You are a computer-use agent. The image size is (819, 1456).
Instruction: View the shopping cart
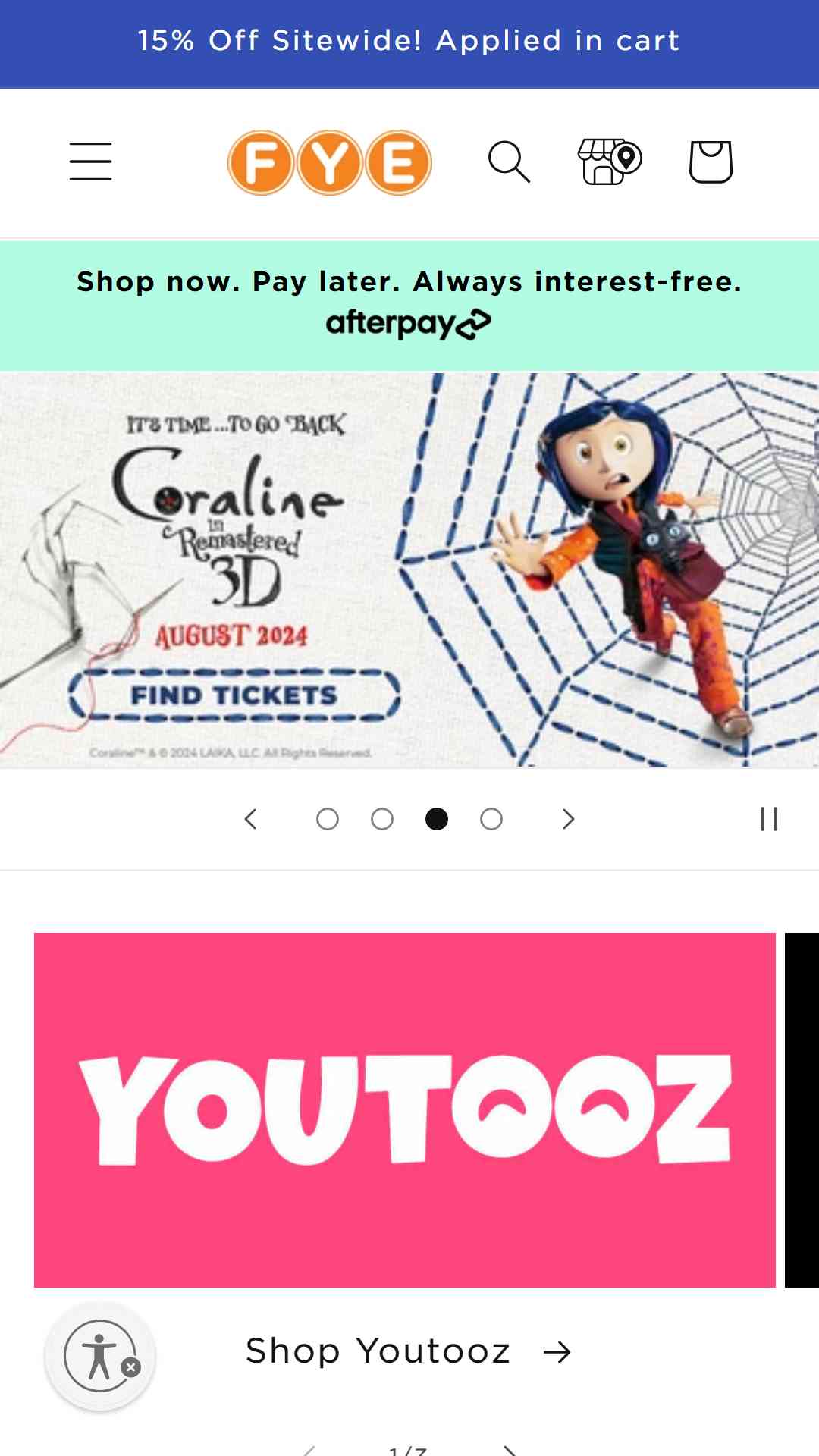(x=711, y=162)
